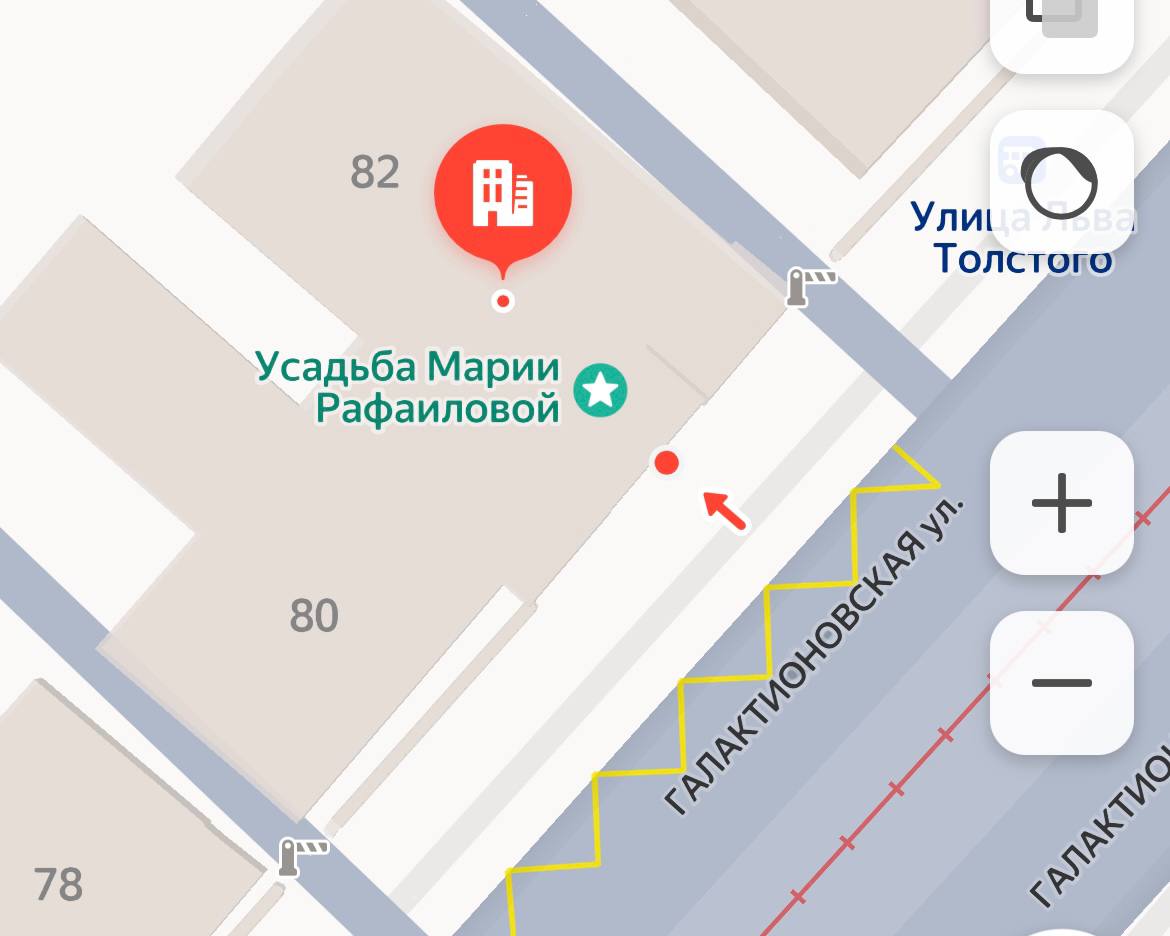Open the map layers button
This screenshot has width=1170, height=936.
point(1061,25)
